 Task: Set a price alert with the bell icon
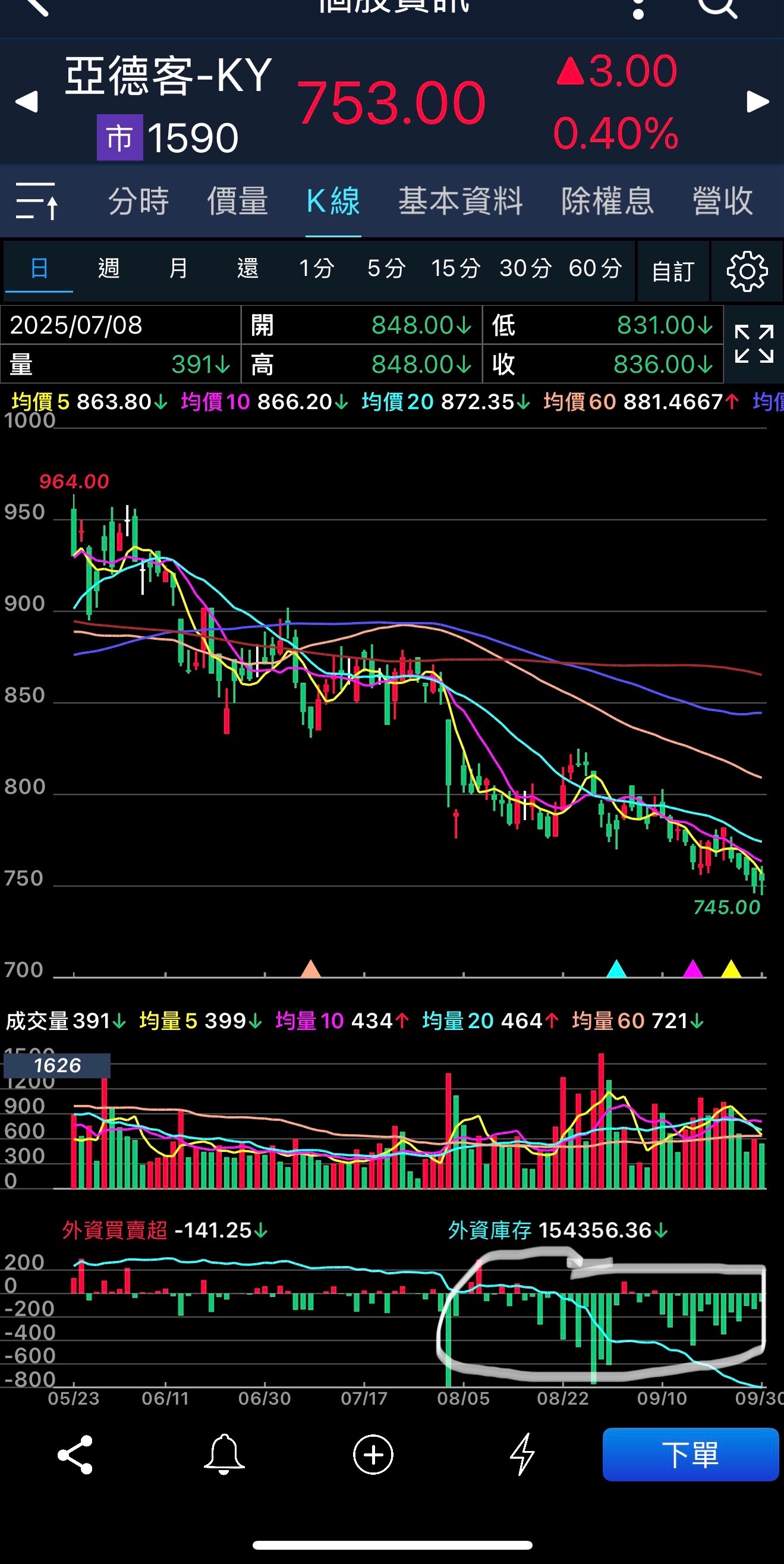[x=224, y=1454]
